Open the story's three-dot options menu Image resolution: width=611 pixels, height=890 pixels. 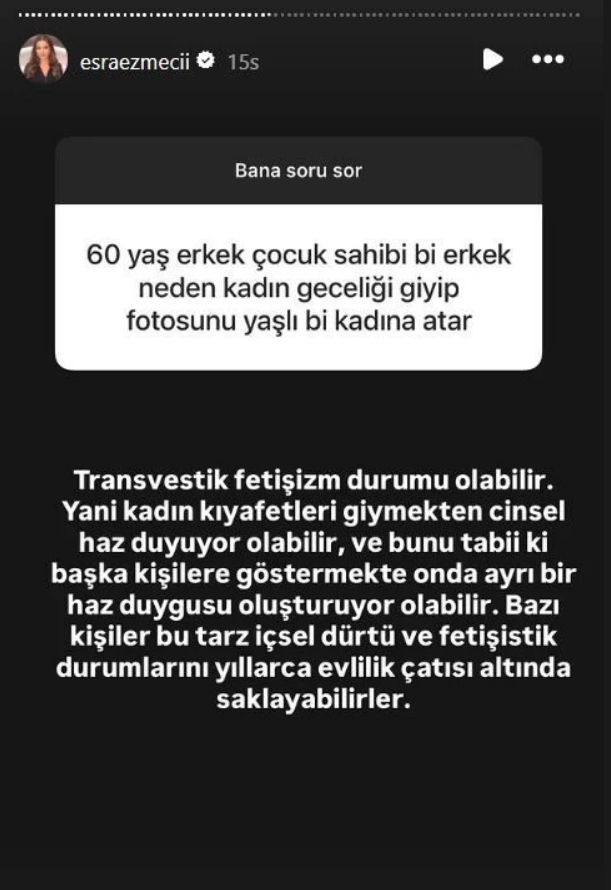click(x=548, y=59)
